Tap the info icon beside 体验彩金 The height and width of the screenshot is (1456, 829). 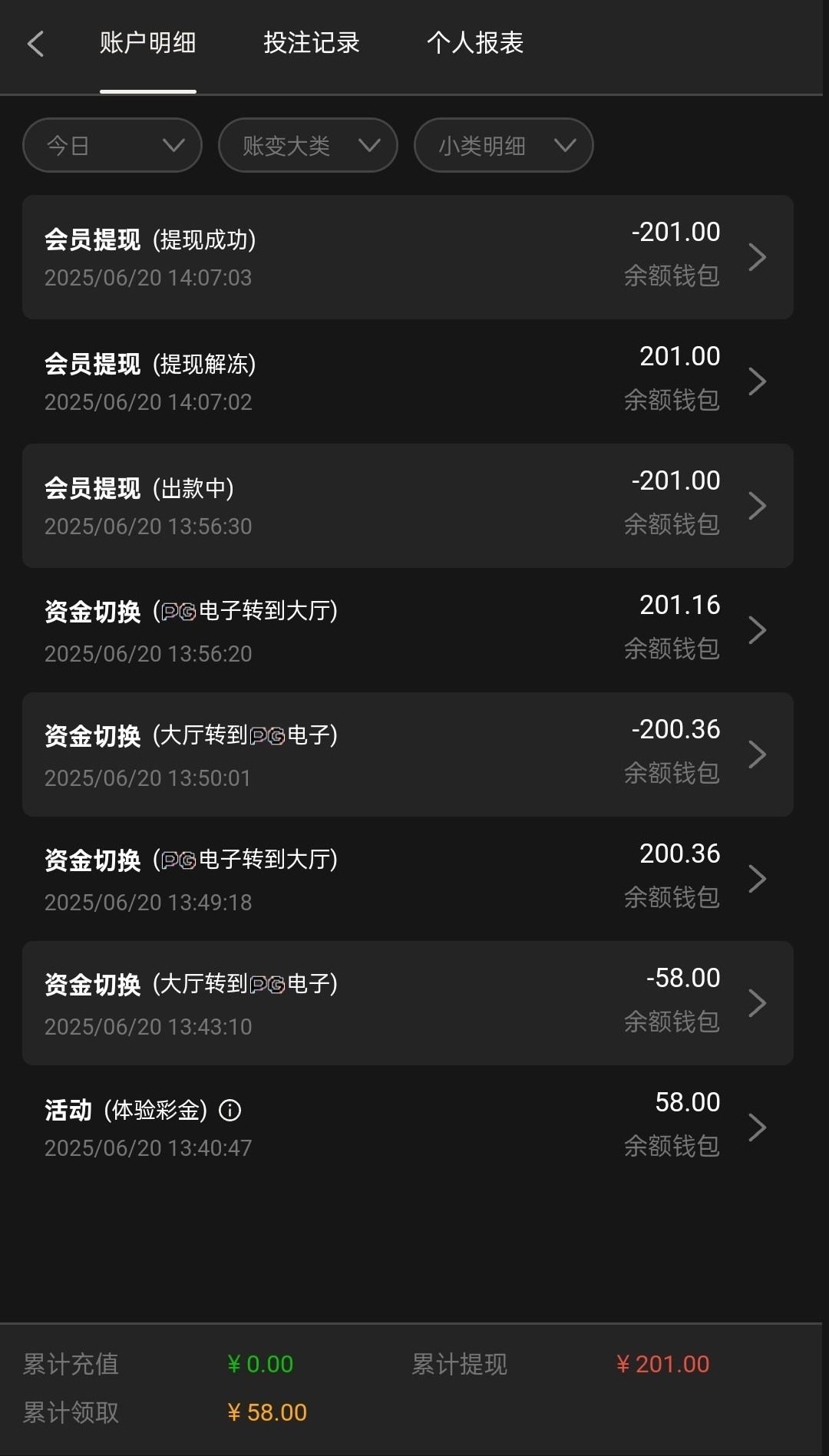click(x=230, y=1110)
